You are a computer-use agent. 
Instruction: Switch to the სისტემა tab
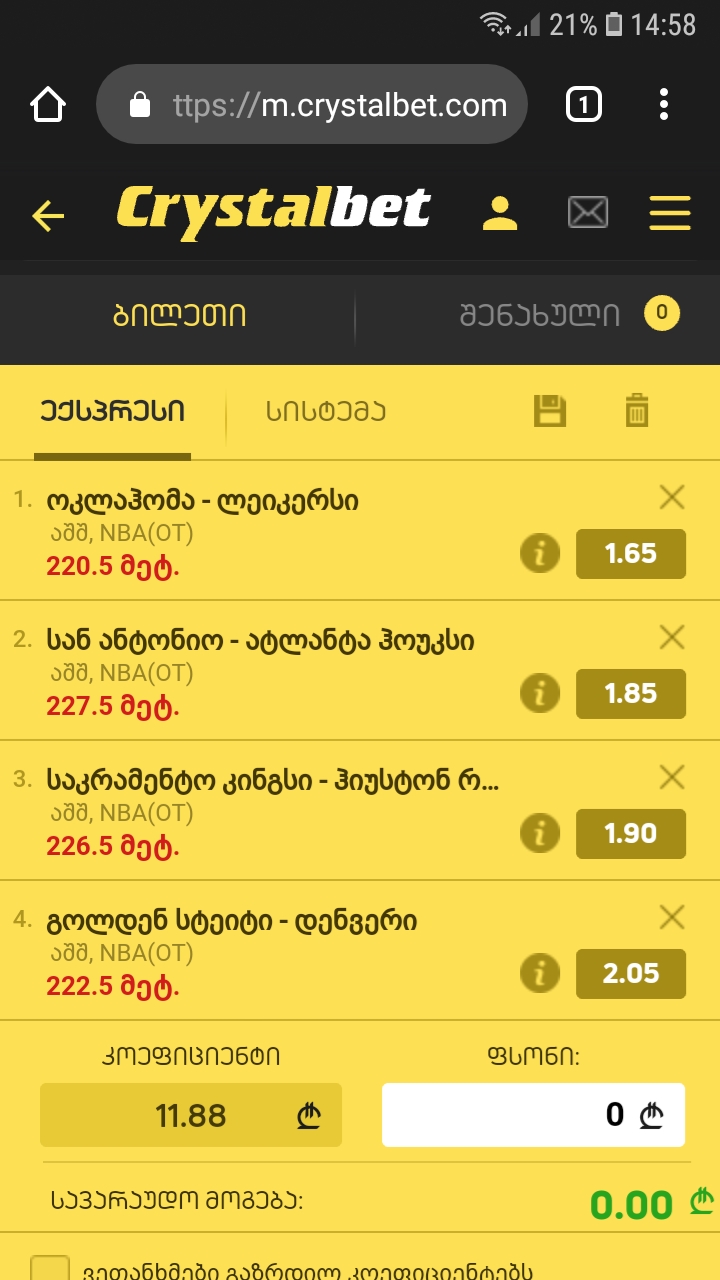click(326, 412)
